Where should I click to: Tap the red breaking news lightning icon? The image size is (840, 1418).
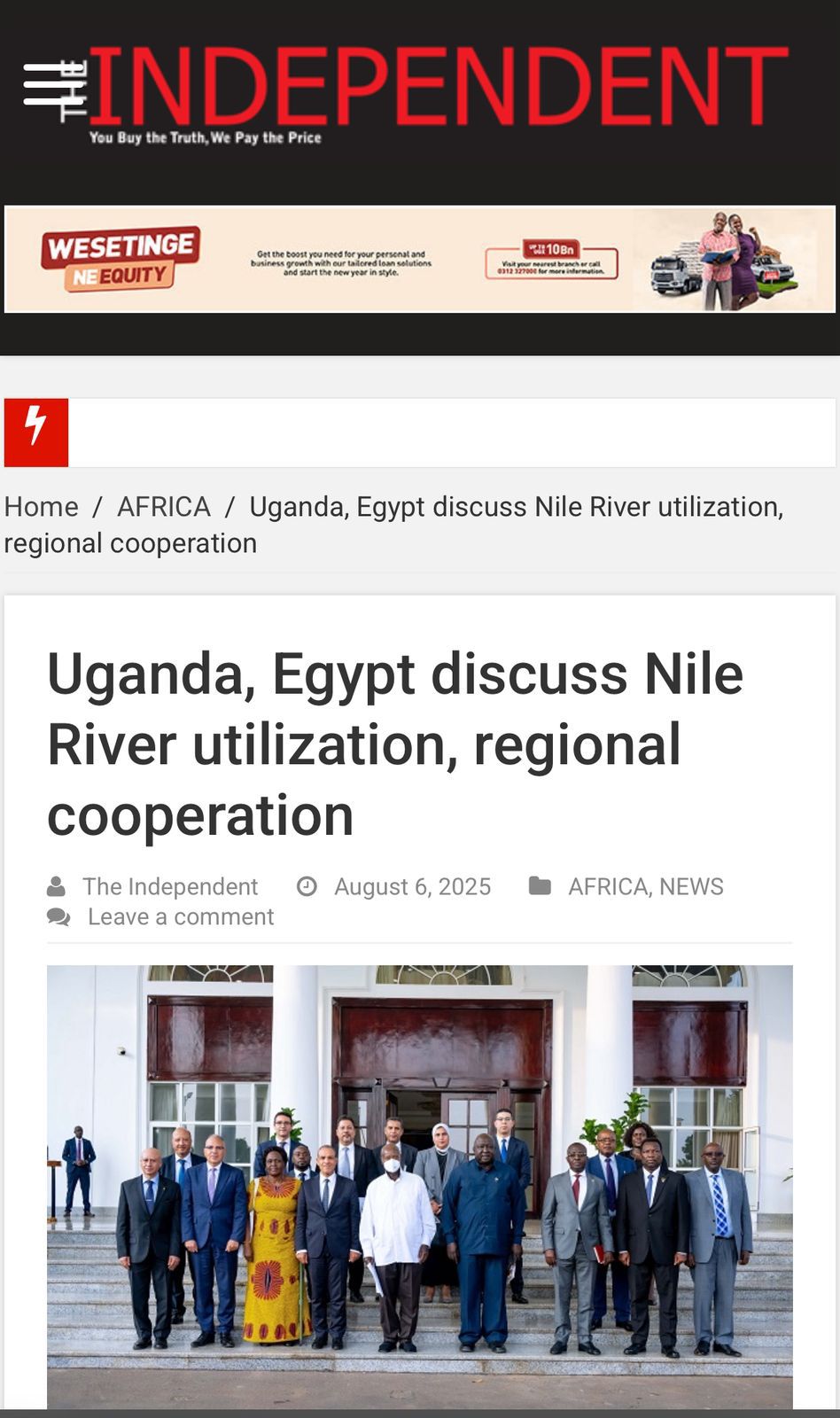pos(36,432)
